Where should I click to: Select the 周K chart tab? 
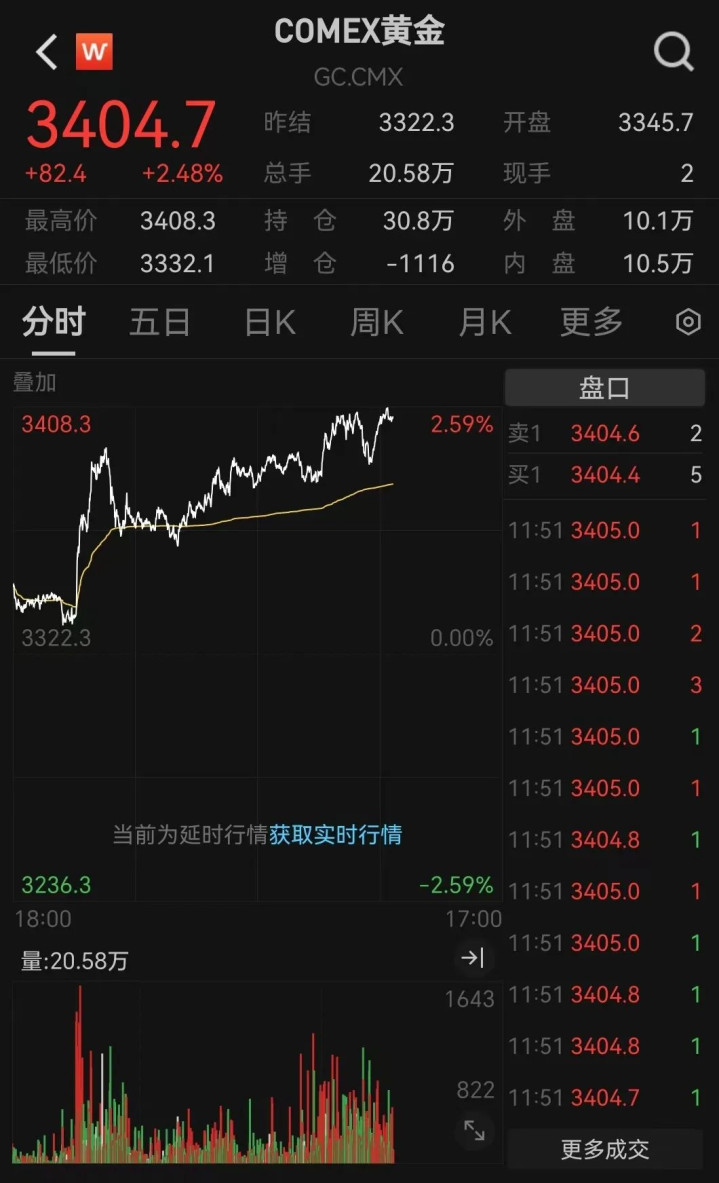tap(377, 322)
